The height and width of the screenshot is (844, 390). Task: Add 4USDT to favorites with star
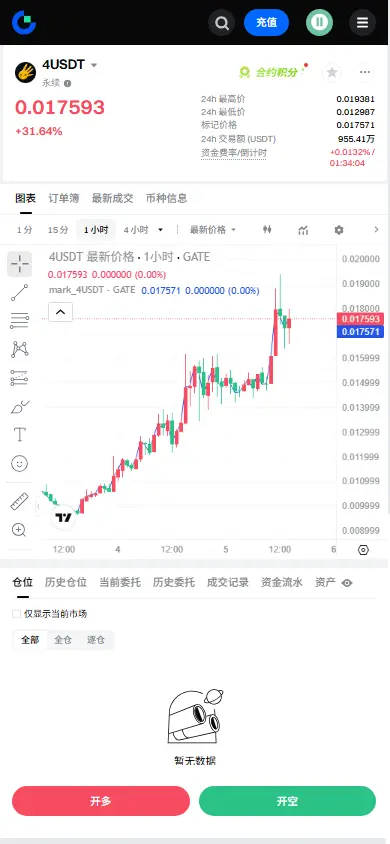pyautogui.click(x=332, y=72)
